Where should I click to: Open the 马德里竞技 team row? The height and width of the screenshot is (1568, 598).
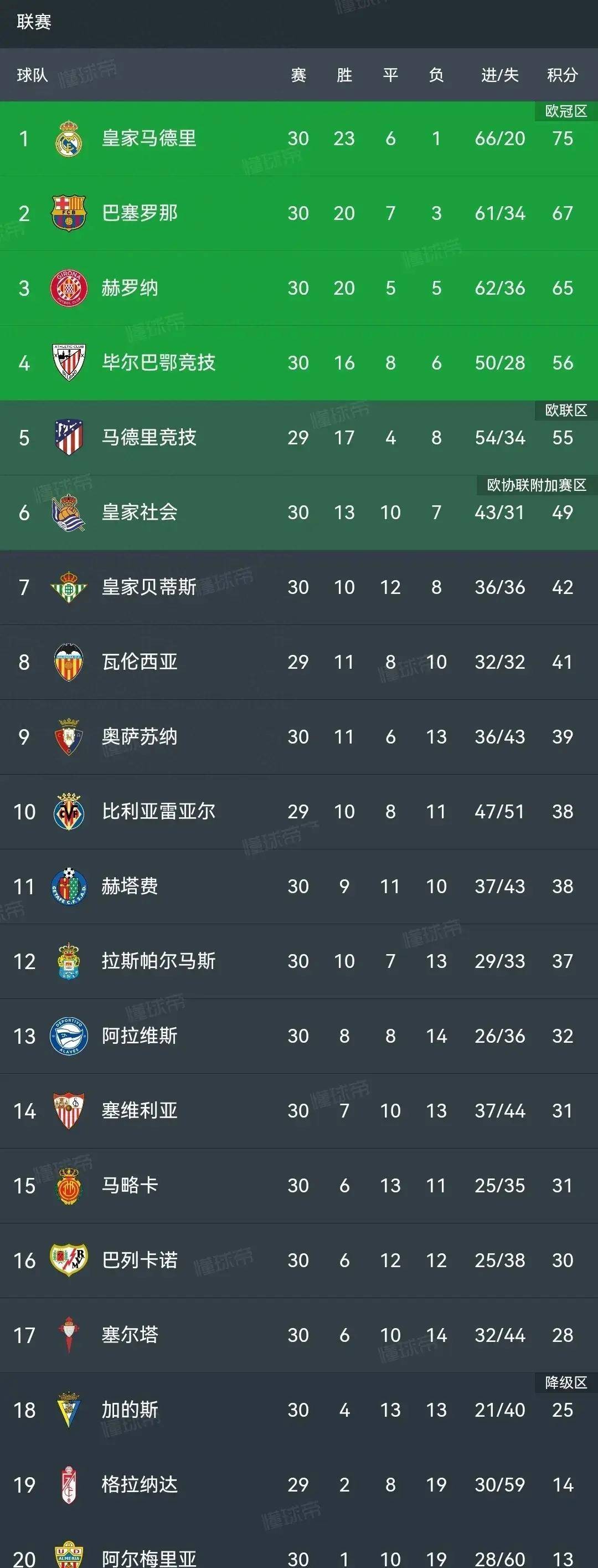click(149, 437)
